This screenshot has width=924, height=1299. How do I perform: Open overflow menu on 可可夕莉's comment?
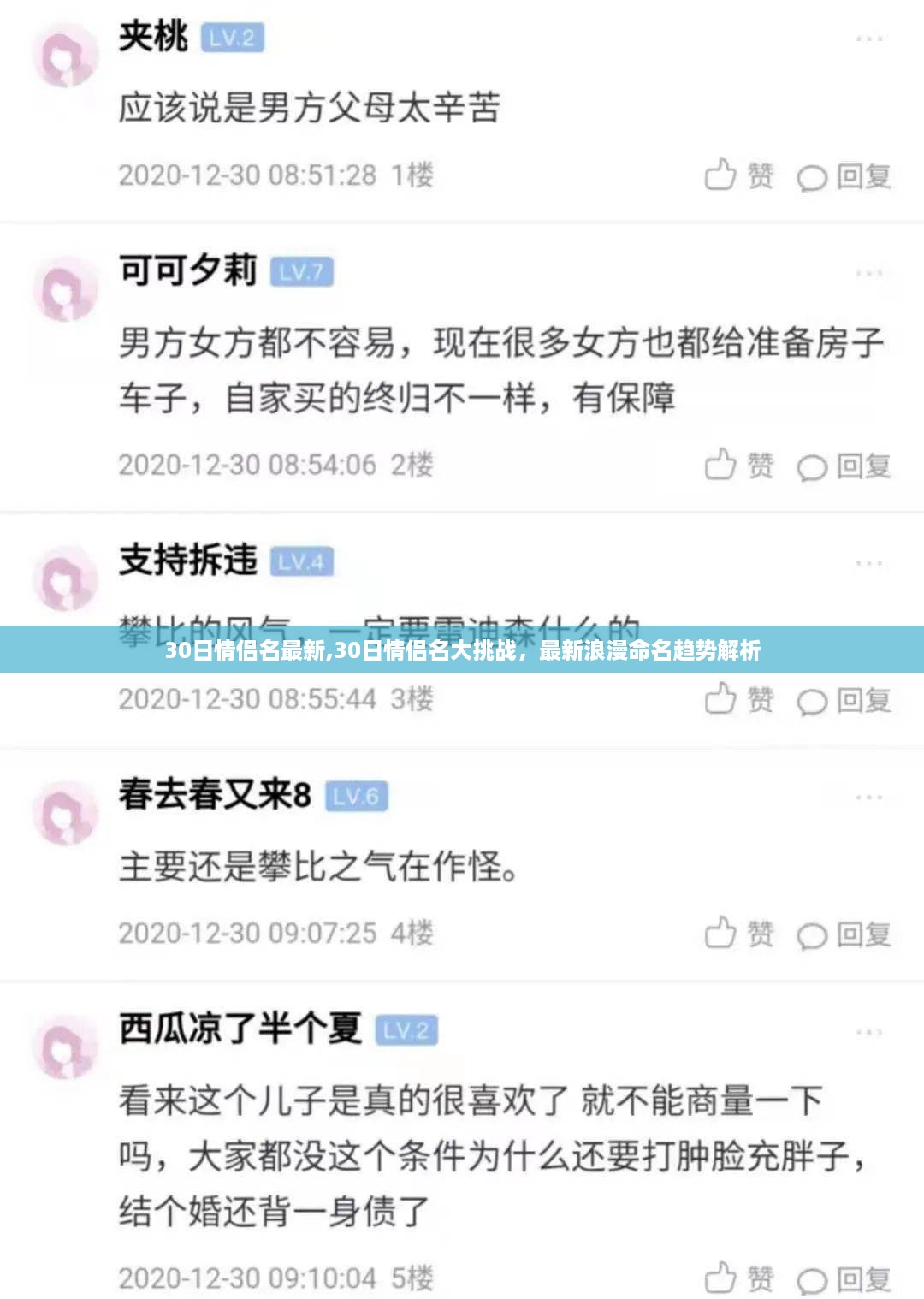coord(868,273)
